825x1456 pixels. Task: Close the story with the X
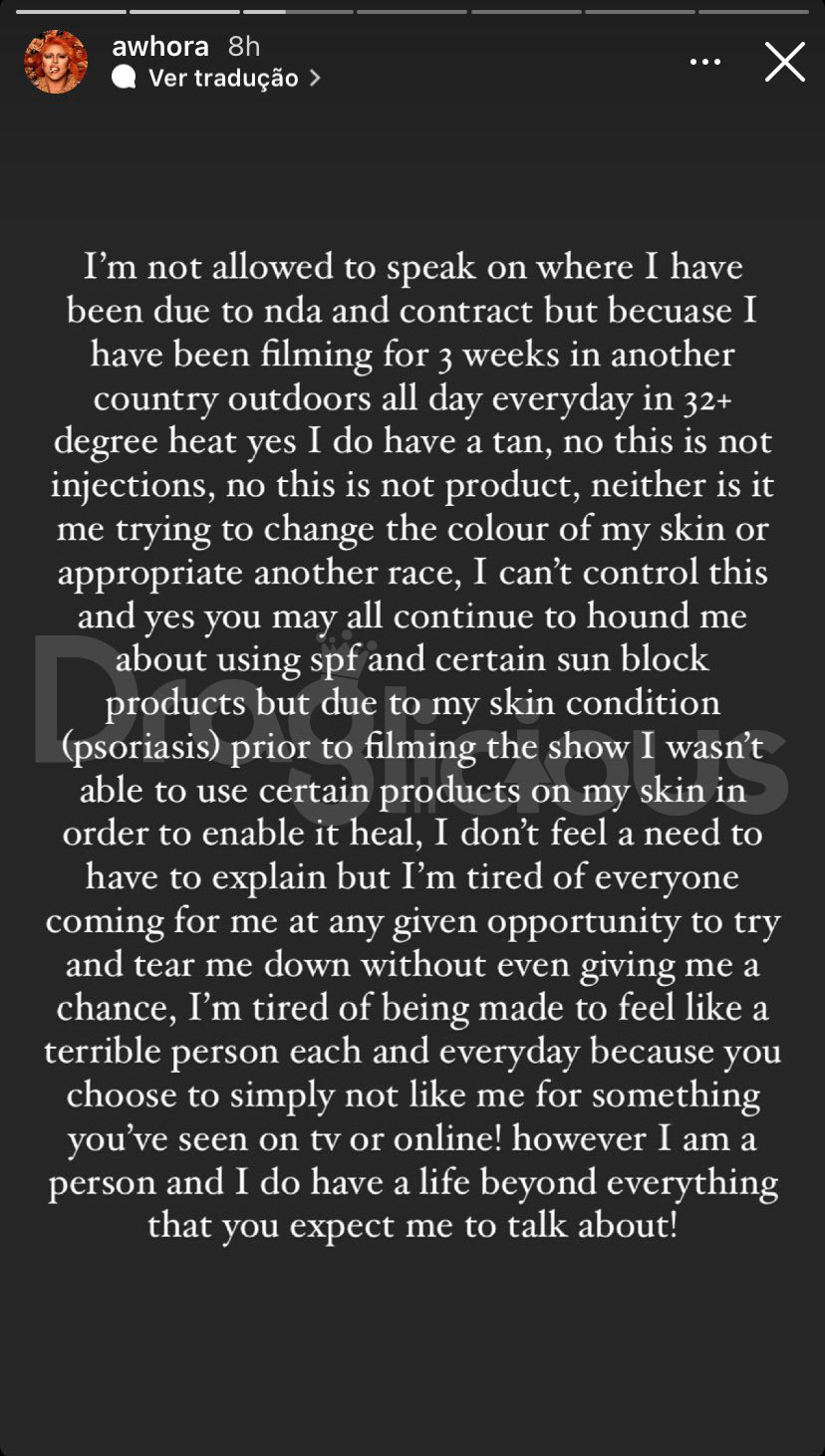point(784,62)
